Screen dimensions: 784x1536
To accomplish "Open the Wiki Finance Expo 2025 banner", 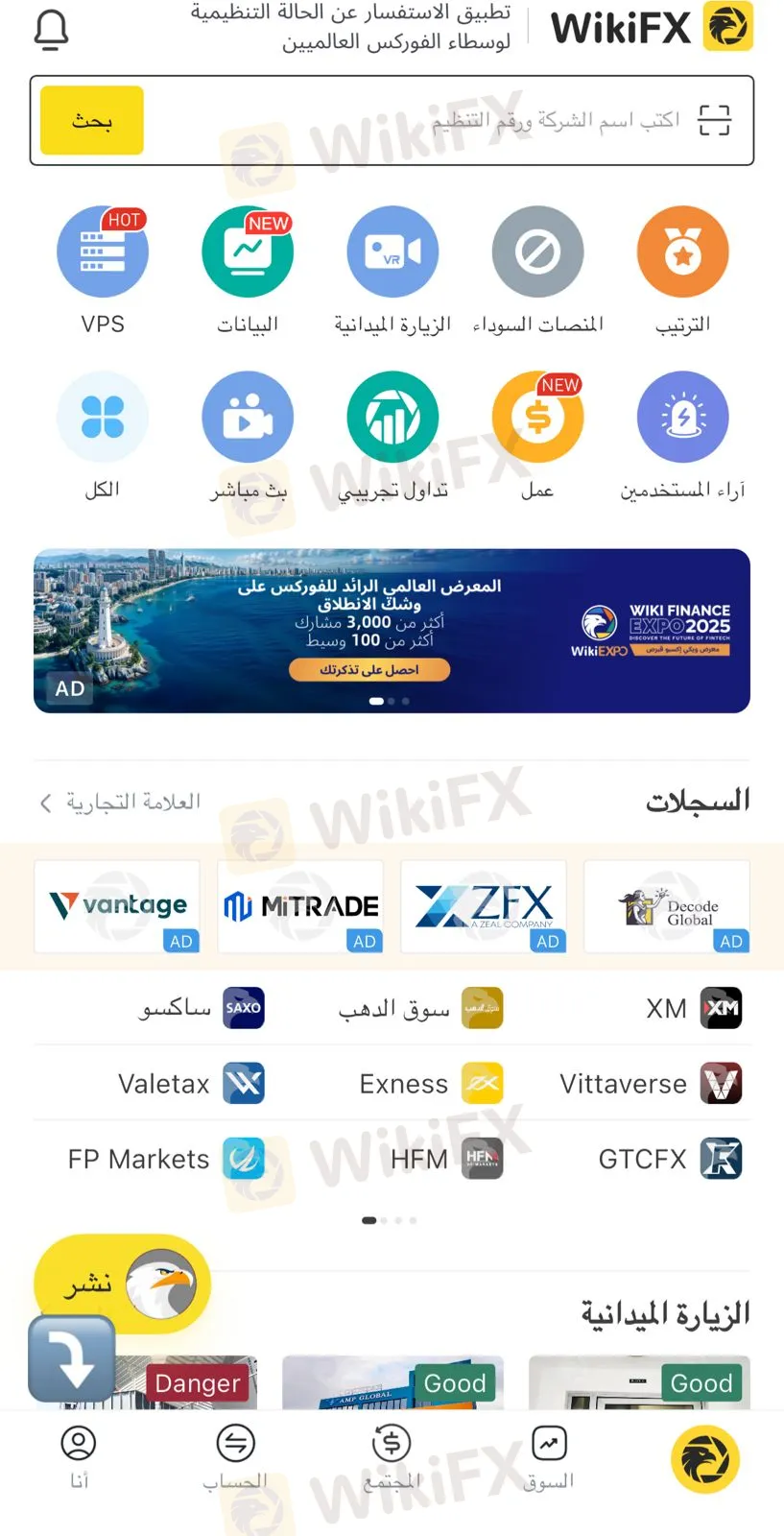I will pyautogui.click(x=392, y=631).
